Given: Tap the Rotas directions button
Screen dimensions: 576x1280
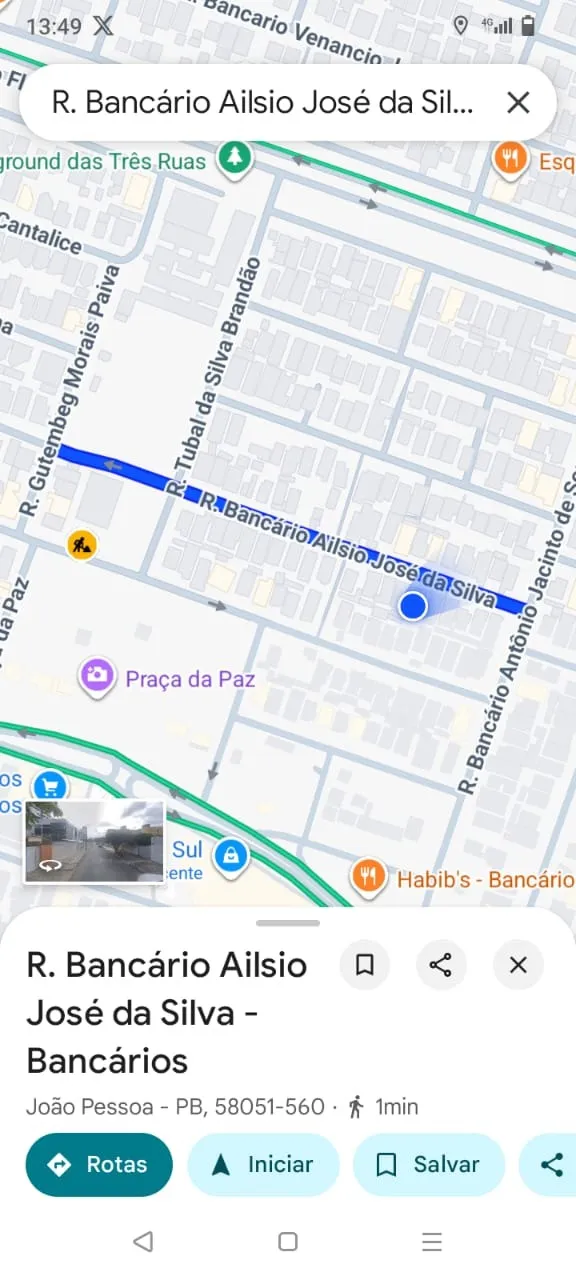Looking at the screenshot, I should tap(99, 1165).
